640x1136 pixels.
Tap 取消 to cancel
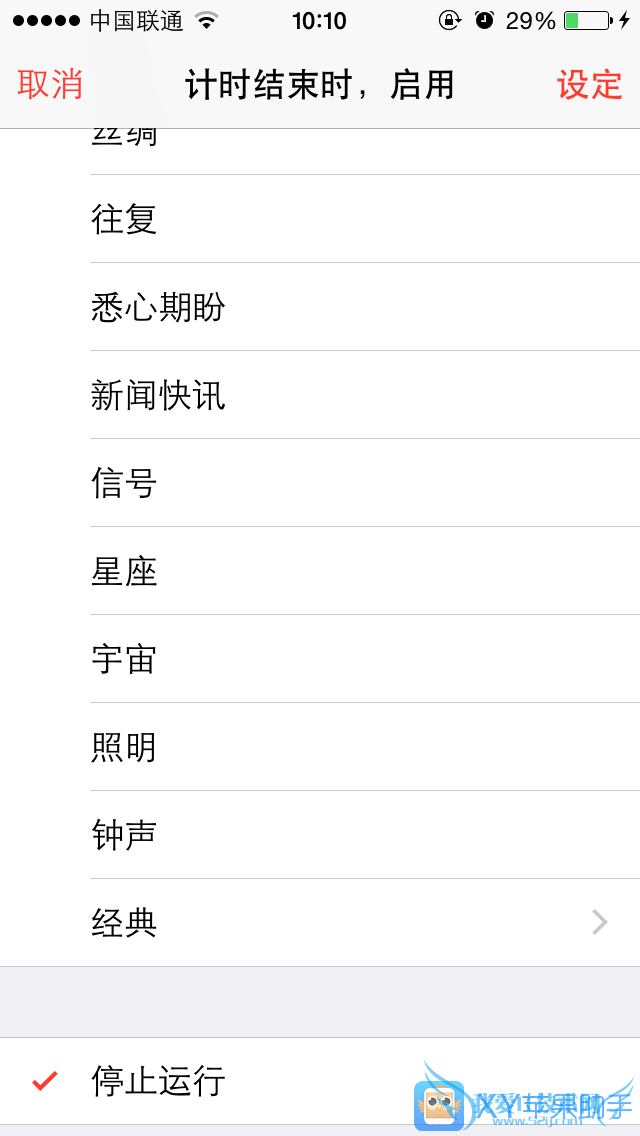click(50, 86)
